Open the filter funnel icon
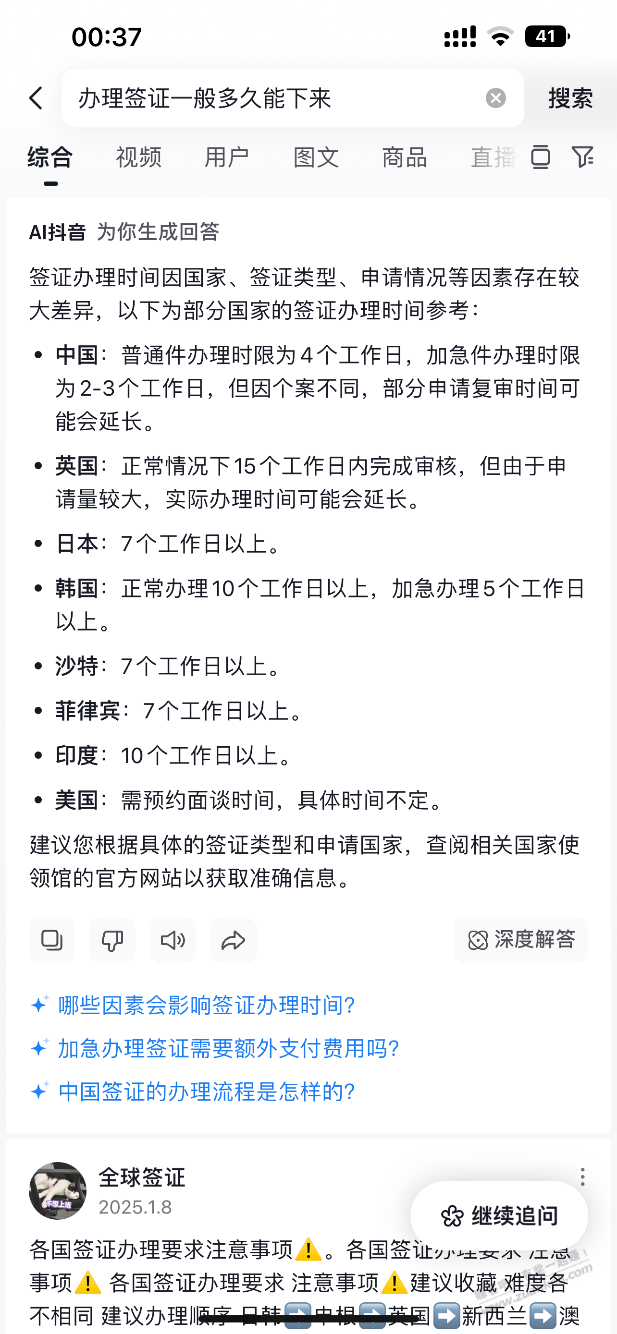Screen dimensions: 617x1334 [x=583, y=157]
